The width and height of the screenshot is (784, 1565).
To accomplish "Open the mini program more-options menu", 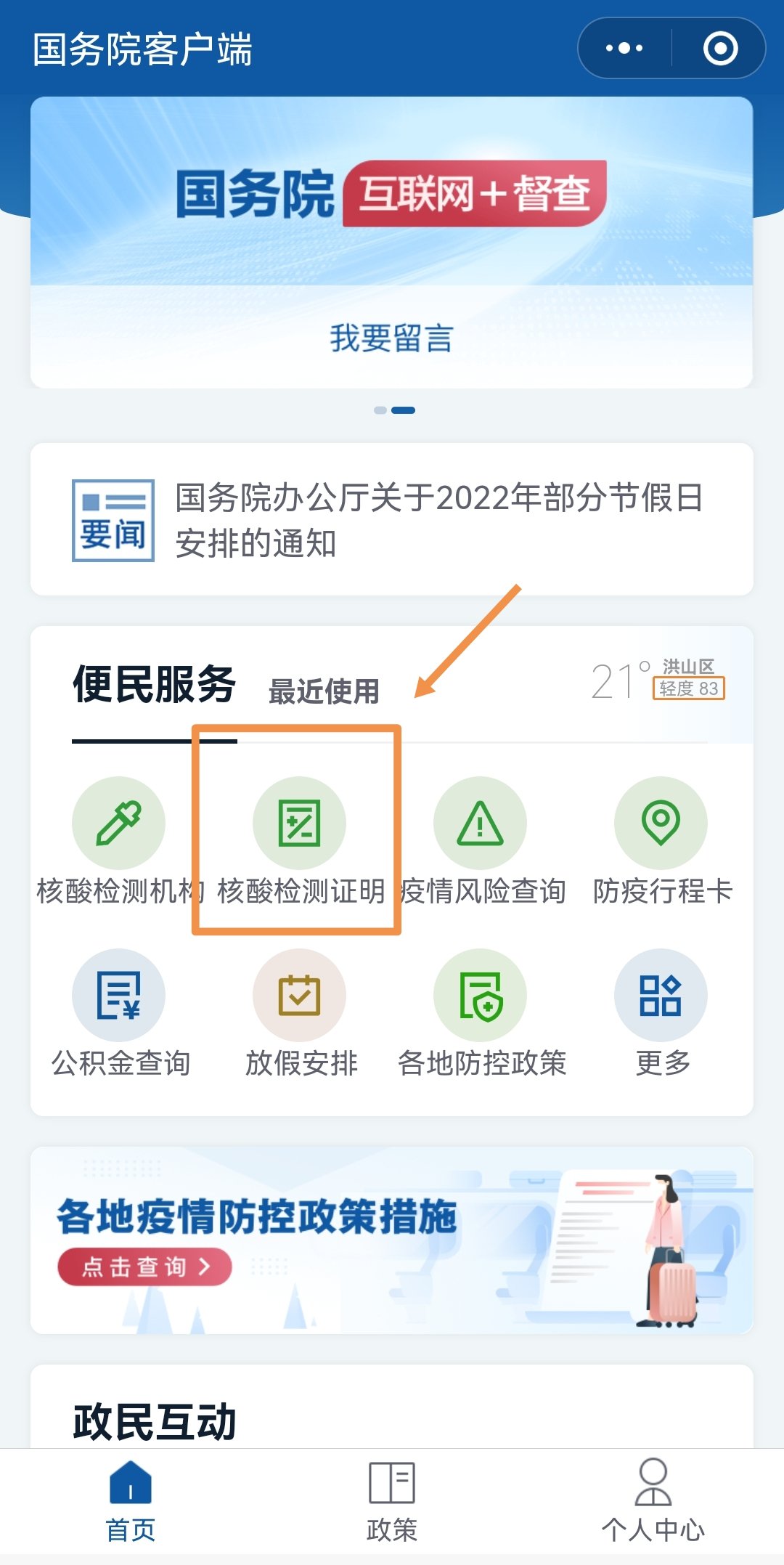I will [624, 49].
